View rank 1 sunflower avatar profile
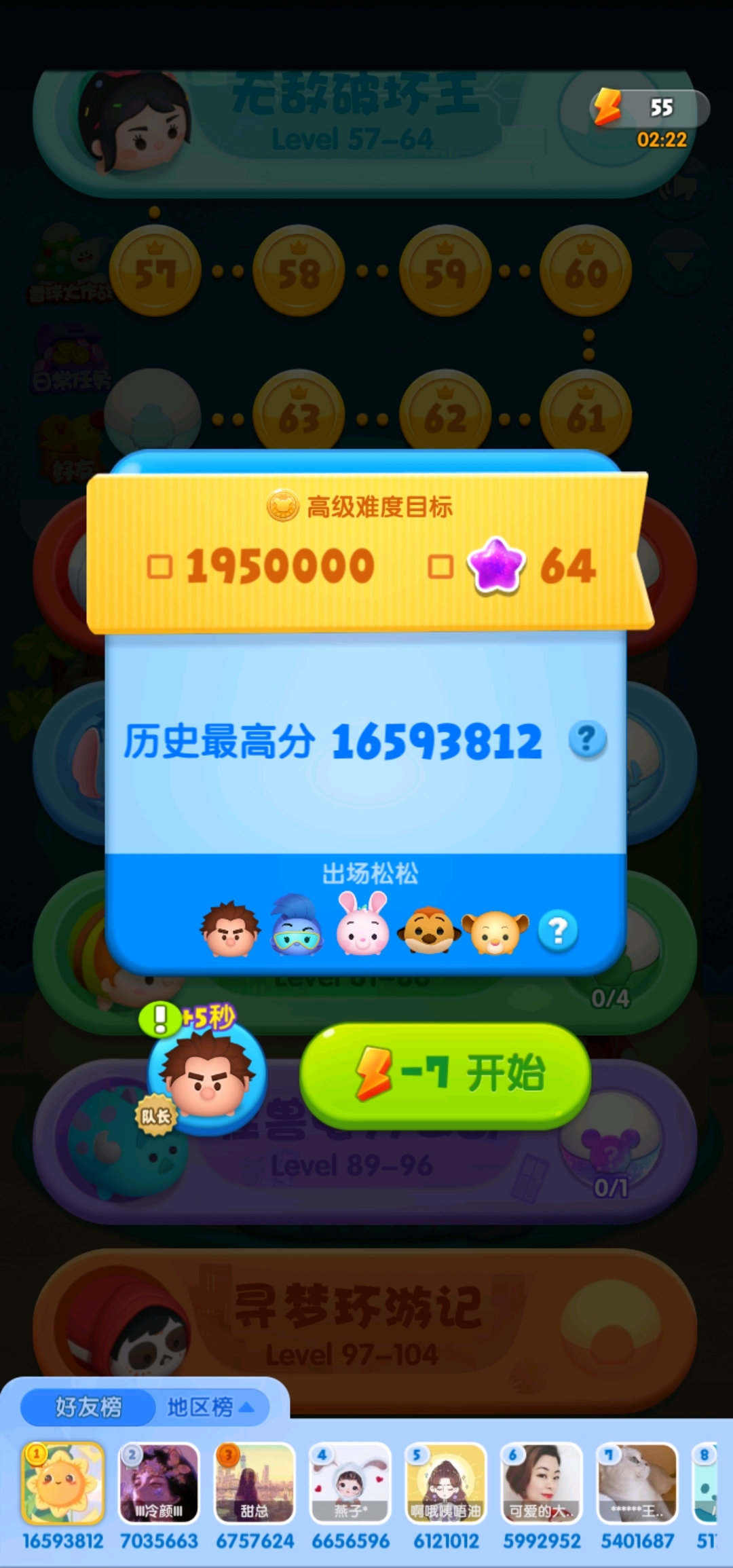733x1568 pixels. 63,1483
